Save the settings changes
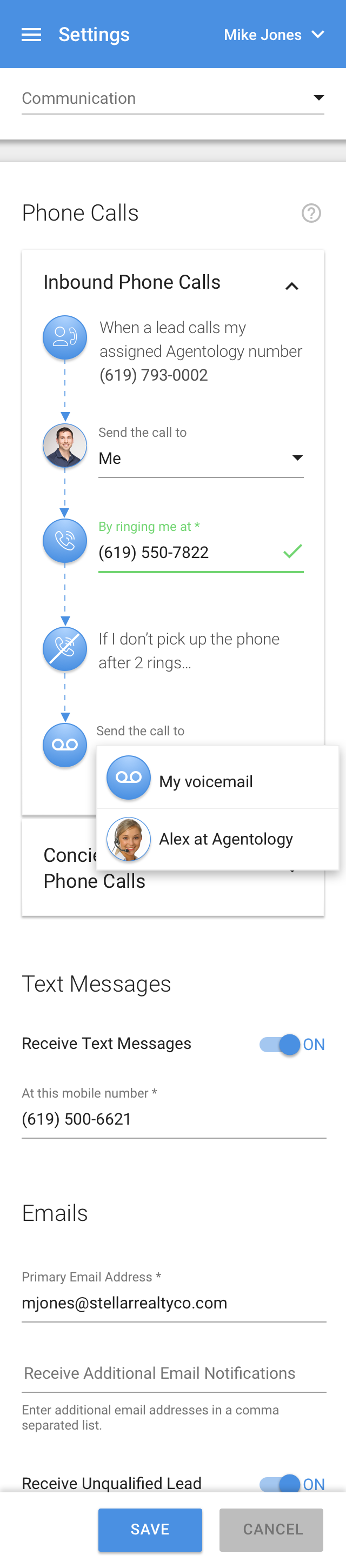The width and height of the screenshot is (346, 1568). [x=150, y=1529]
